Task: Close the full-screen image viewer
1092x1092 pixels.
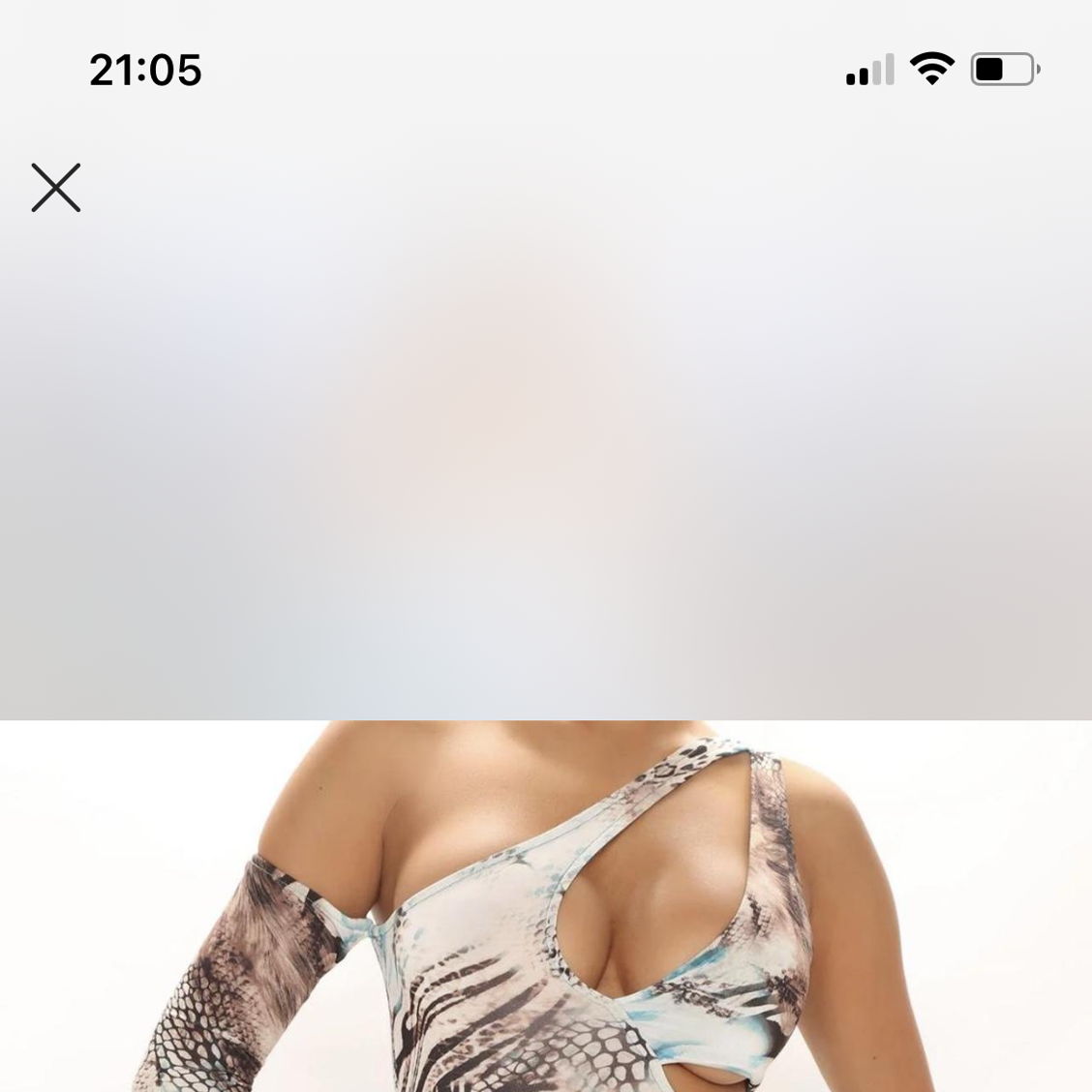Action: pyautogui.click(x=56, y=188)
